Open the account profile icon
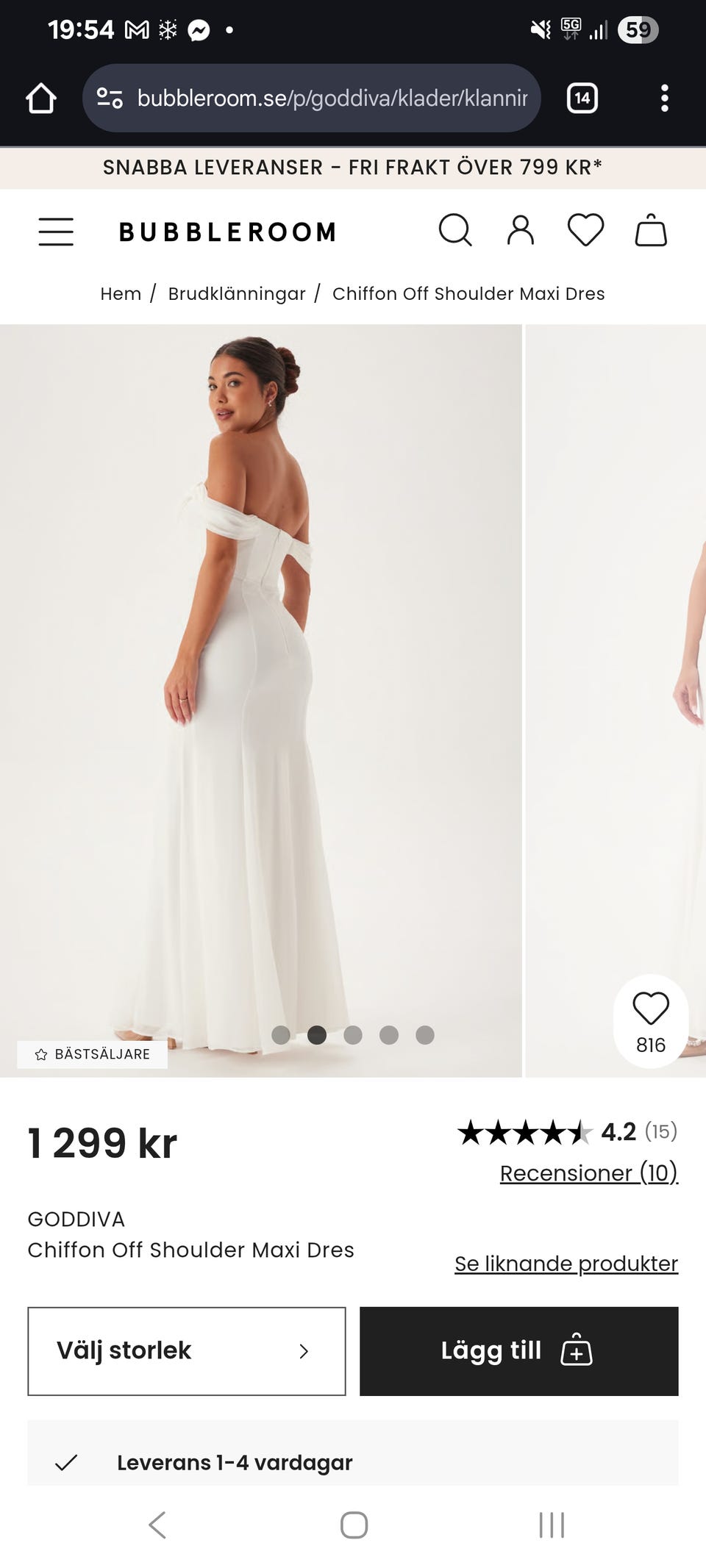Viewport: 706px width, 1568px height. pos(521,230)
